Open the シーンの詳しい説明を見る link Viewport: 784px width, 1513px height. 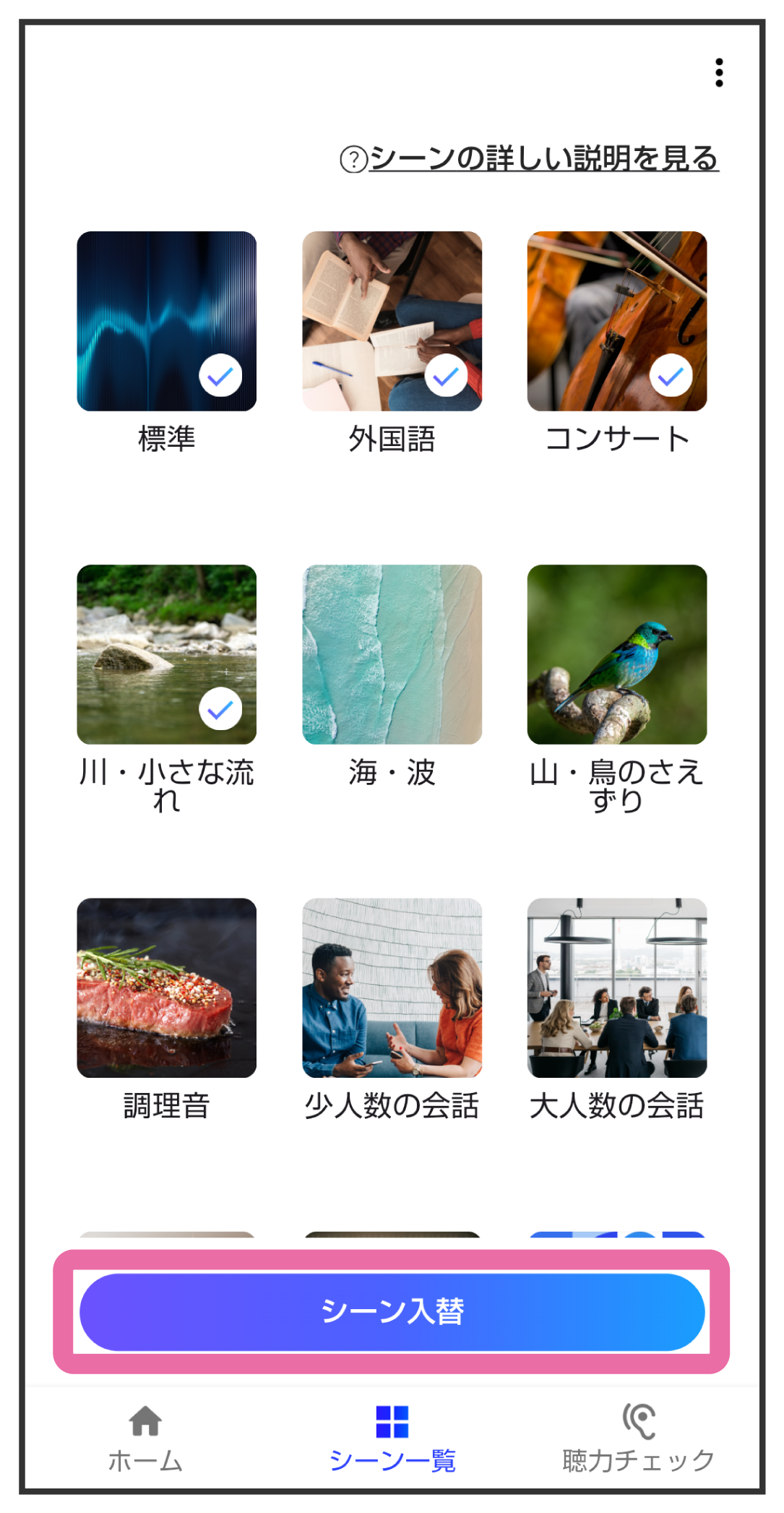[x=529, y=158]
